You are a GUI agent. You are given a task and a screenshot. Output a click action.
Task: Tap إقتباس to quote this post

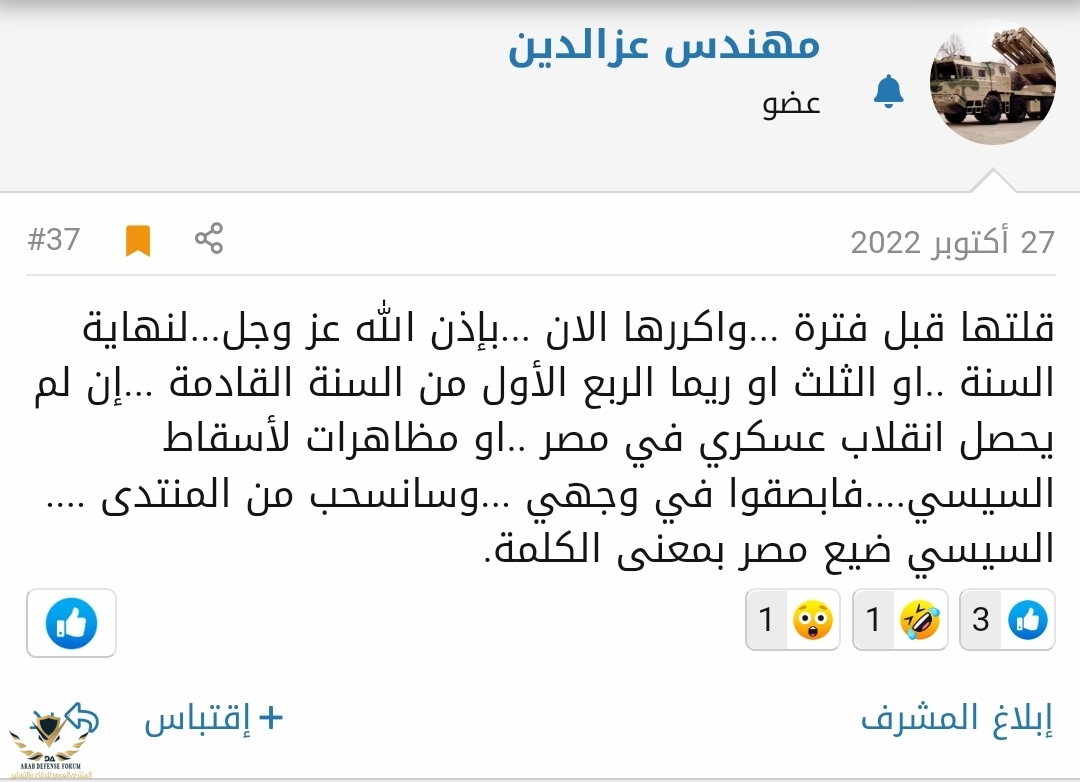(213, 719)
